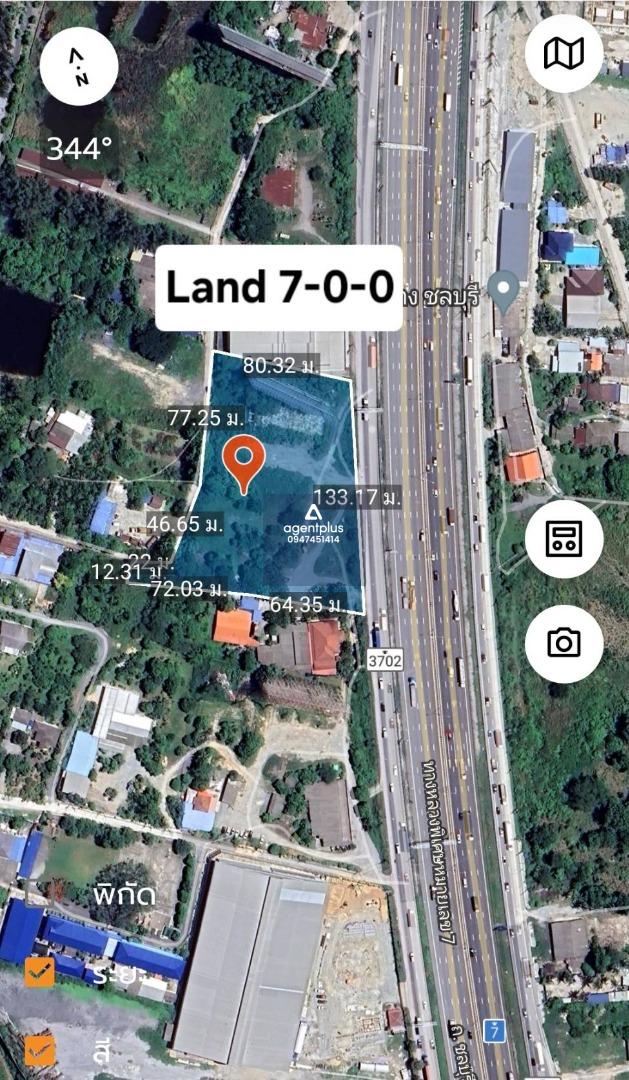Uncheck the สี color checkbox
Image resolution: width=629 pixels, height=1080 pixels.
pos(40,1050)
